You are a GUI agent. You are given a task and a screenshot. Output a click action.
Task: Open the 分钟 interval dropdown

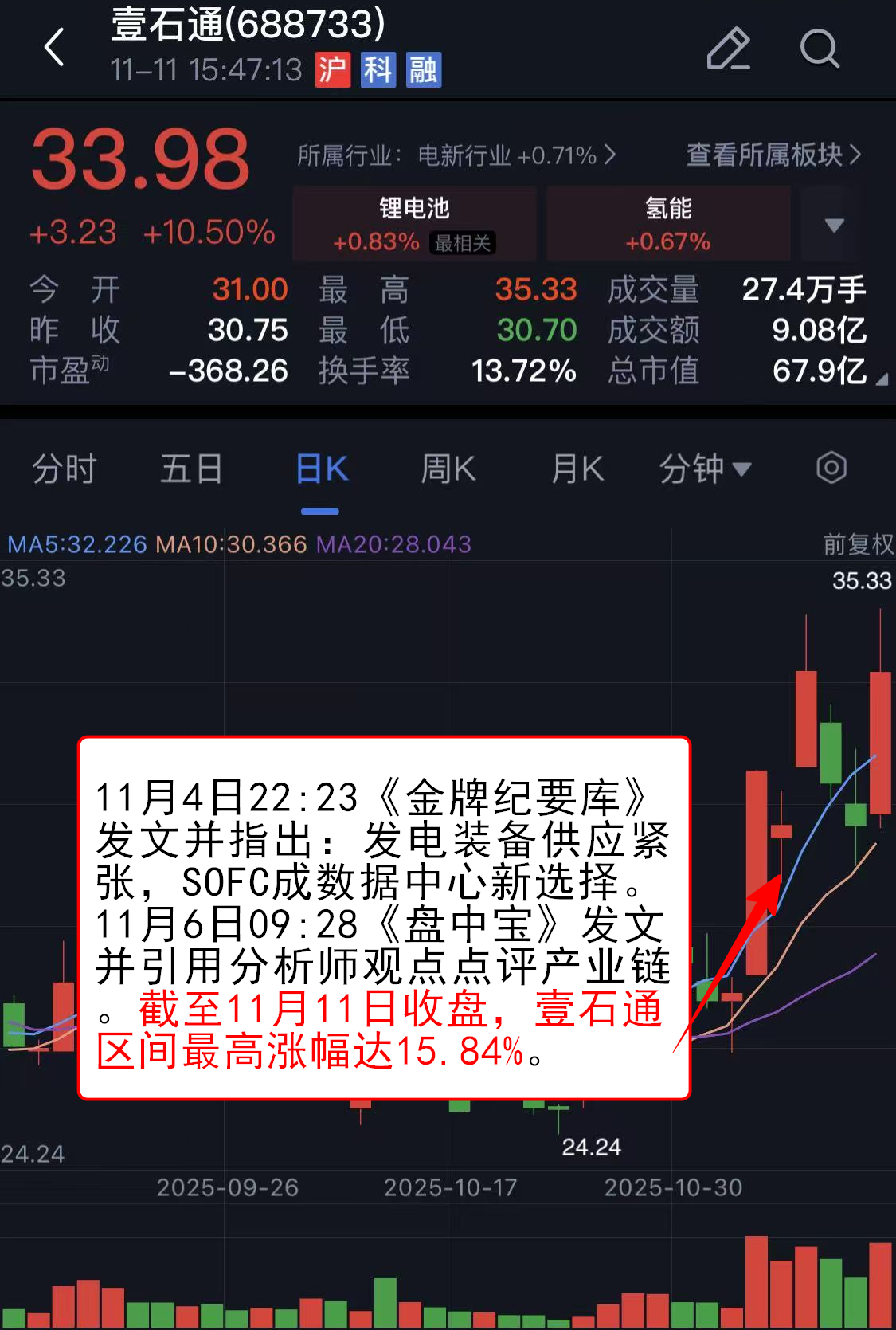tap(705, 469)
